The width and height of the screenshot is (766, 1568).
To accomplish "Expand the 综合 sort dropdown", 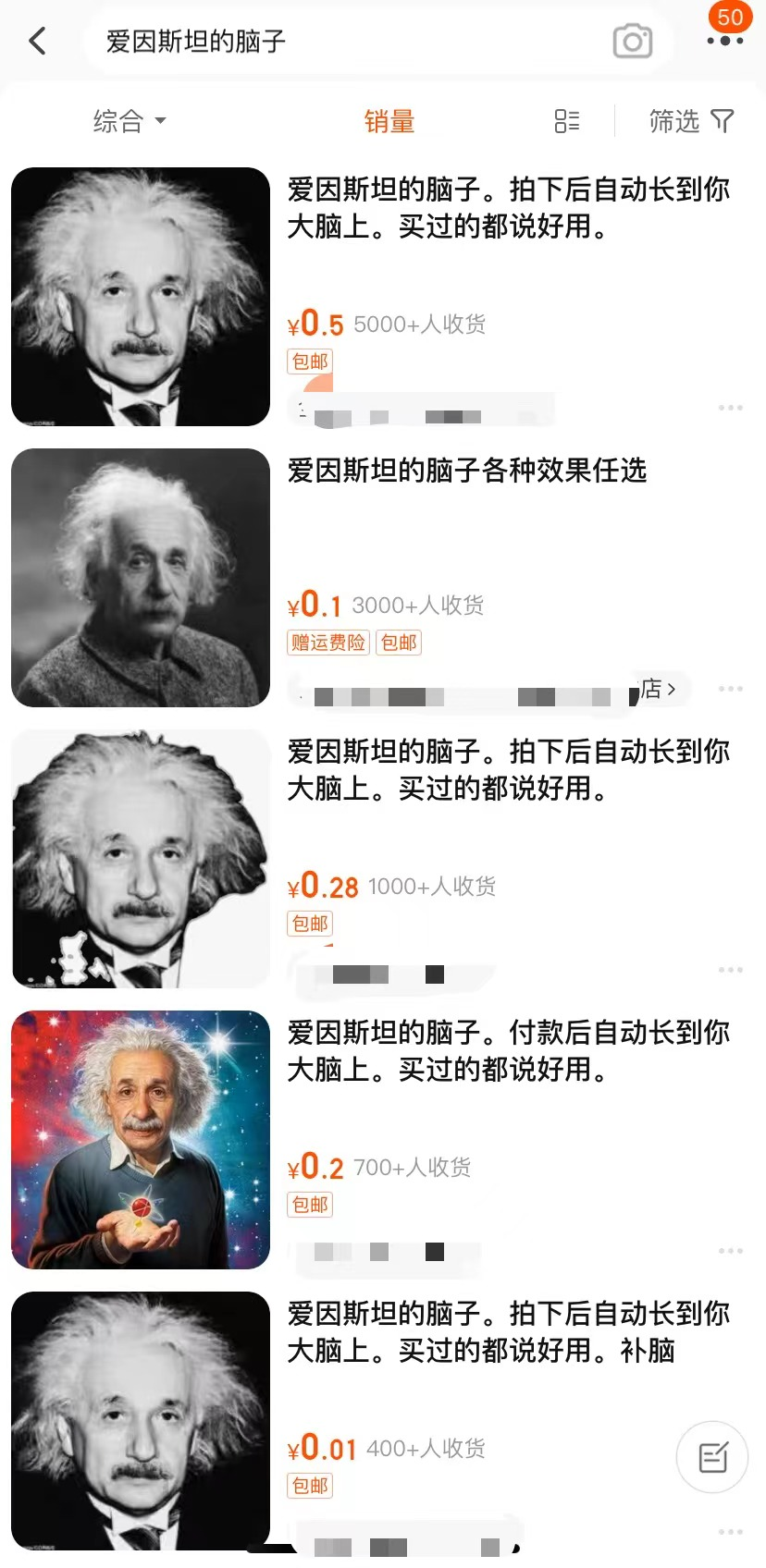I will coord(130,121).
